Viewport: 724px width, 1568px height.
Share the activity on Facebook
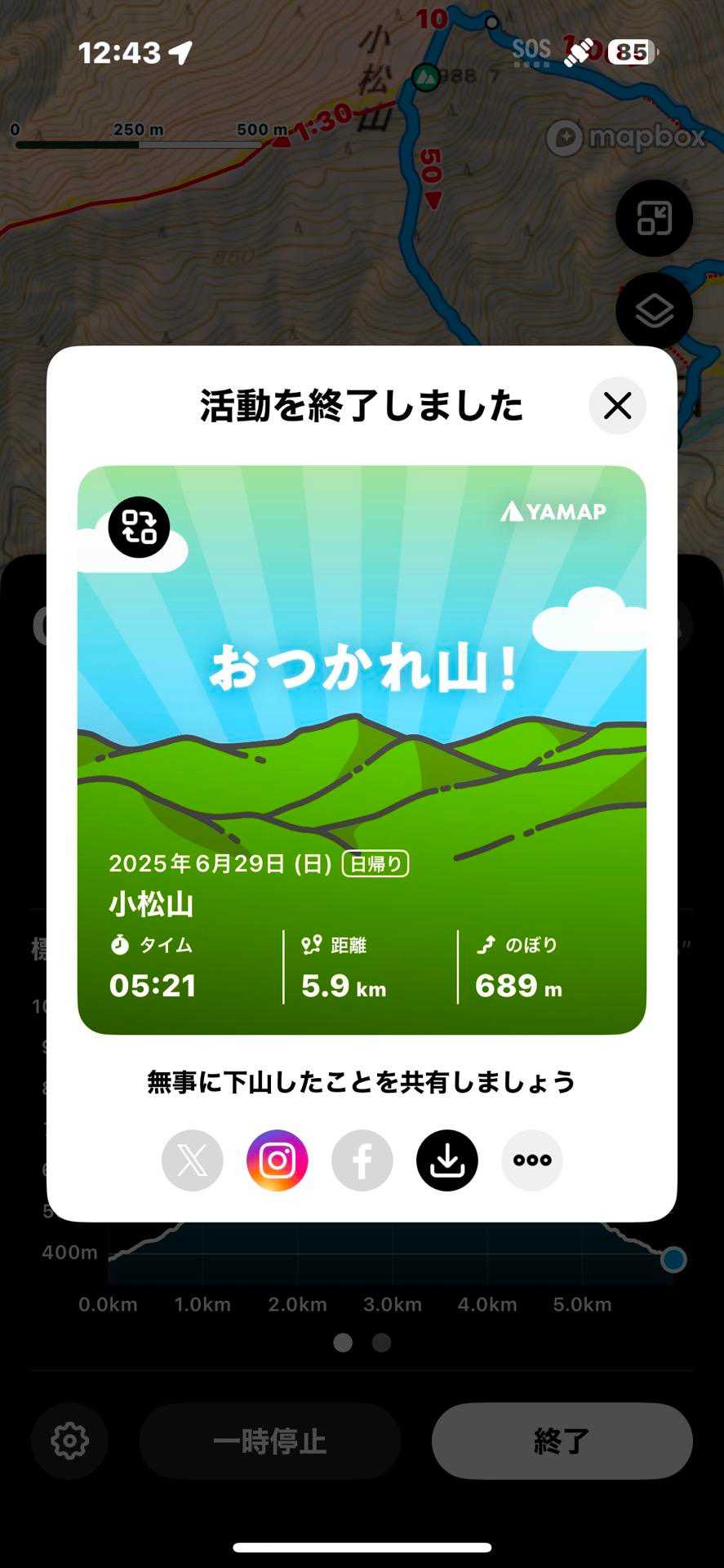pyautogui.click(x=362, y=1160)
